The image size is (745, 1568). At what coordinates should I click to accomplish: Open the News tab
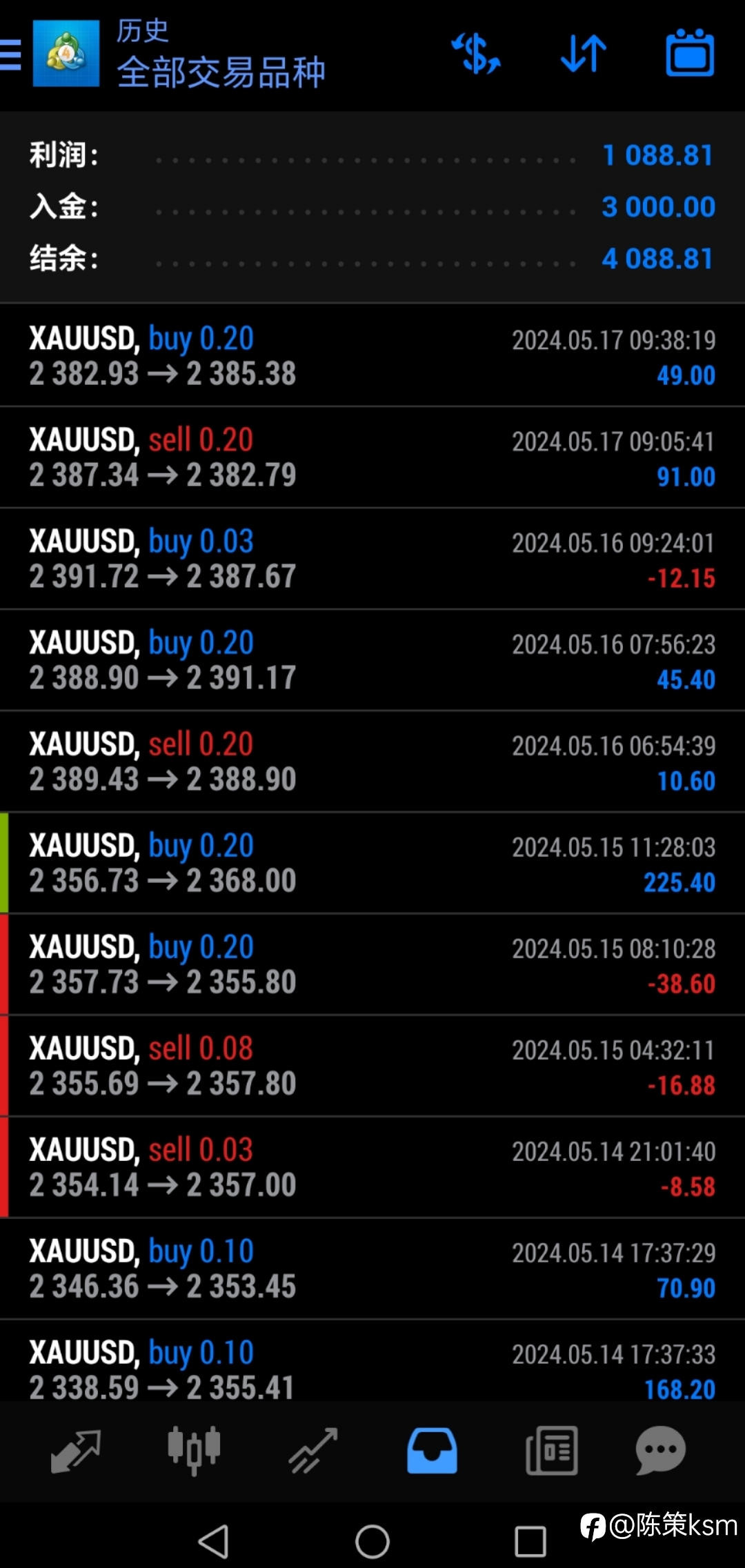point(551,1451)
